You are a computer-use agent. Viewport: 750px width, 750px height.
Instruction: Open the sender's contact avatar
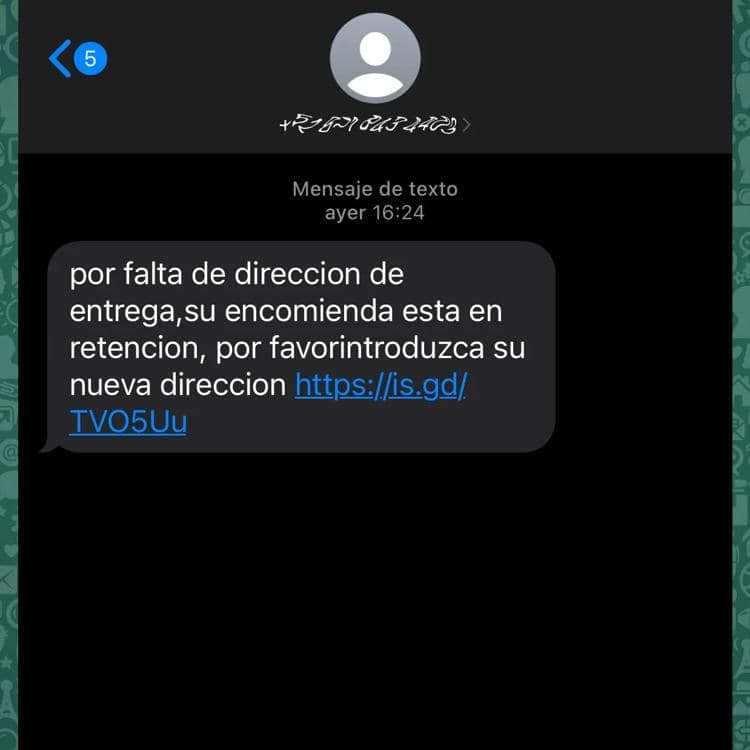coord(375,57)
